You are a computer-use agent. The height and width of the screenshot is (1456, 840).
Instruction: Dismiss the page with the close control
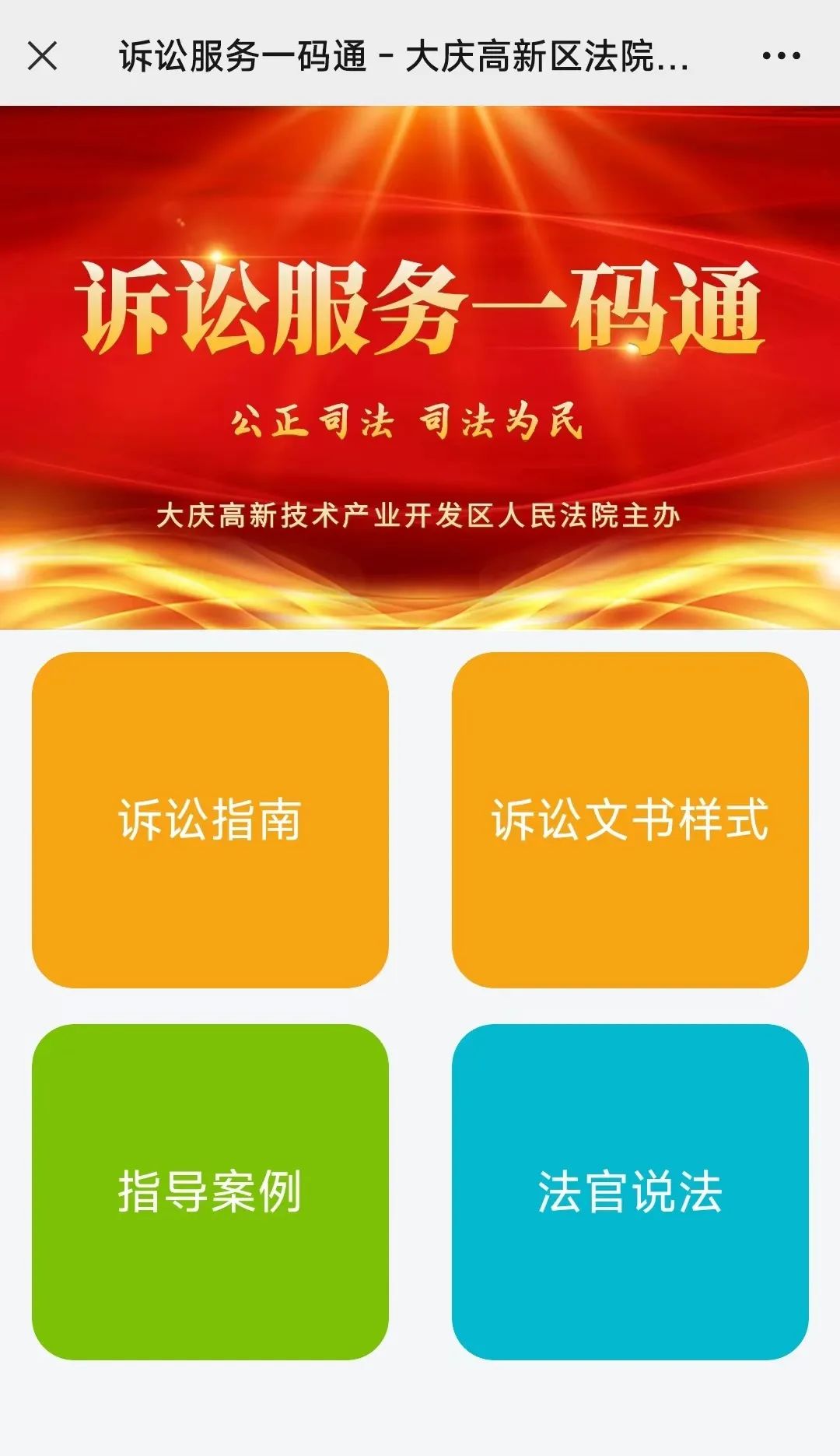pos(40,56)
